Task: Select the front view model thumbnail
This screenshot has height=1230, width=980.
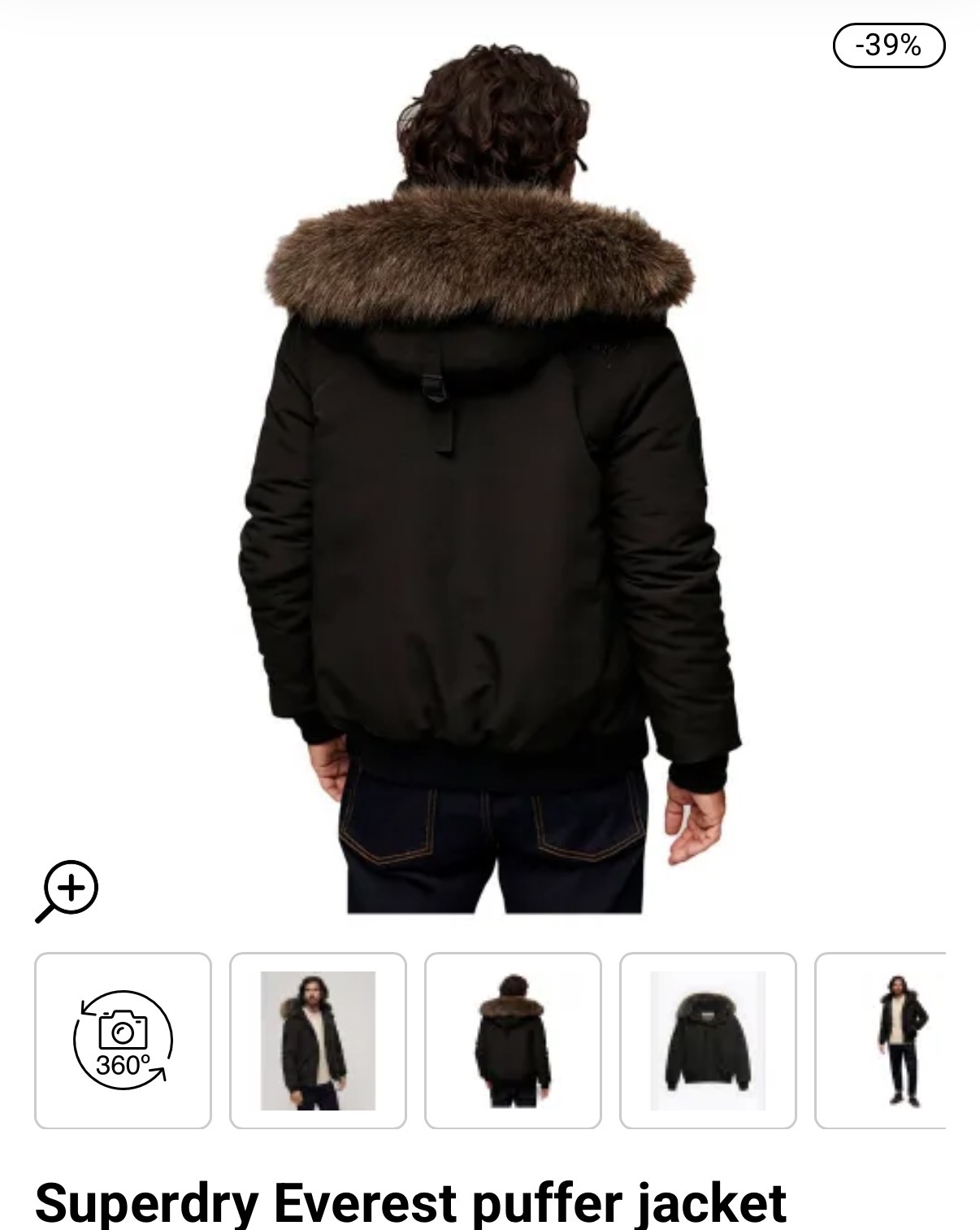Action: point(318,1040)
